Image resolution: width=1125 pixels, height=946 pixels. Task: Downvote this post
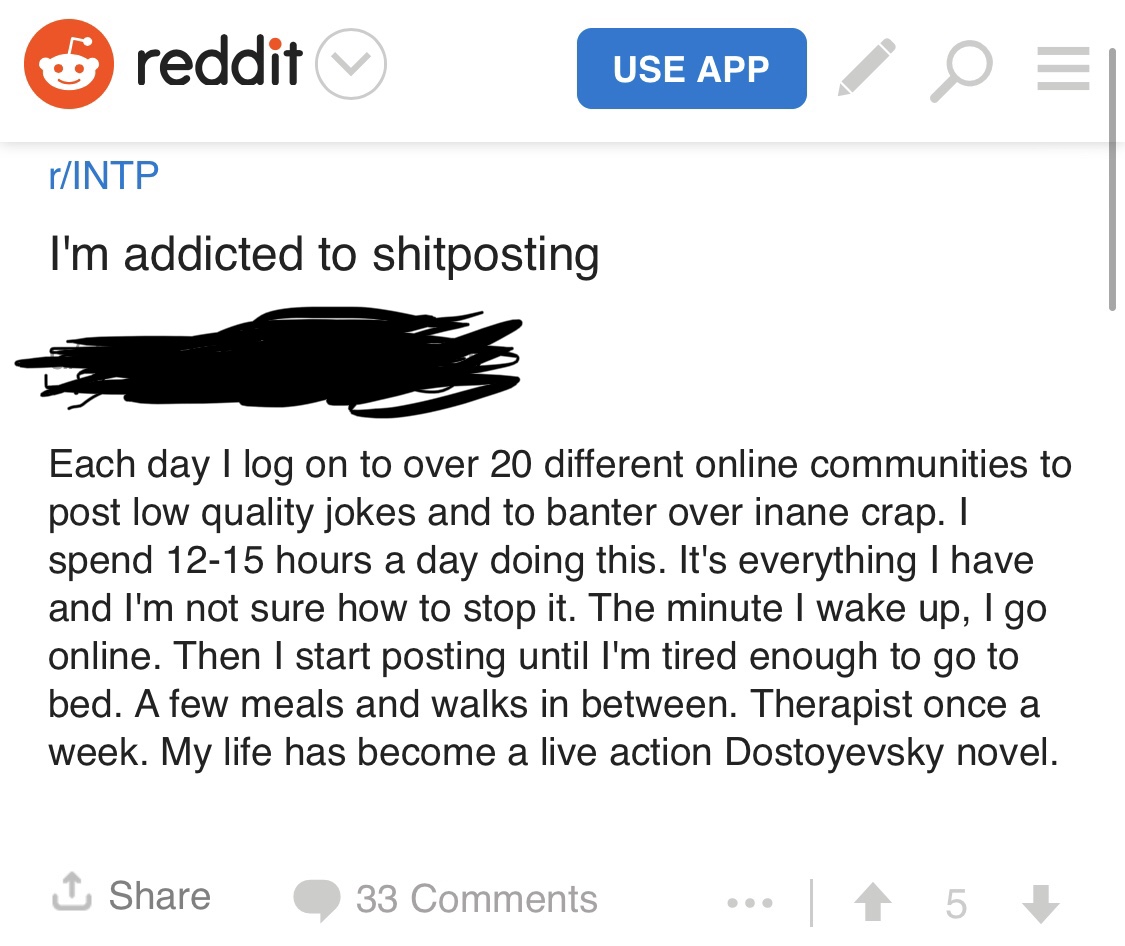tap(1039, 902)
